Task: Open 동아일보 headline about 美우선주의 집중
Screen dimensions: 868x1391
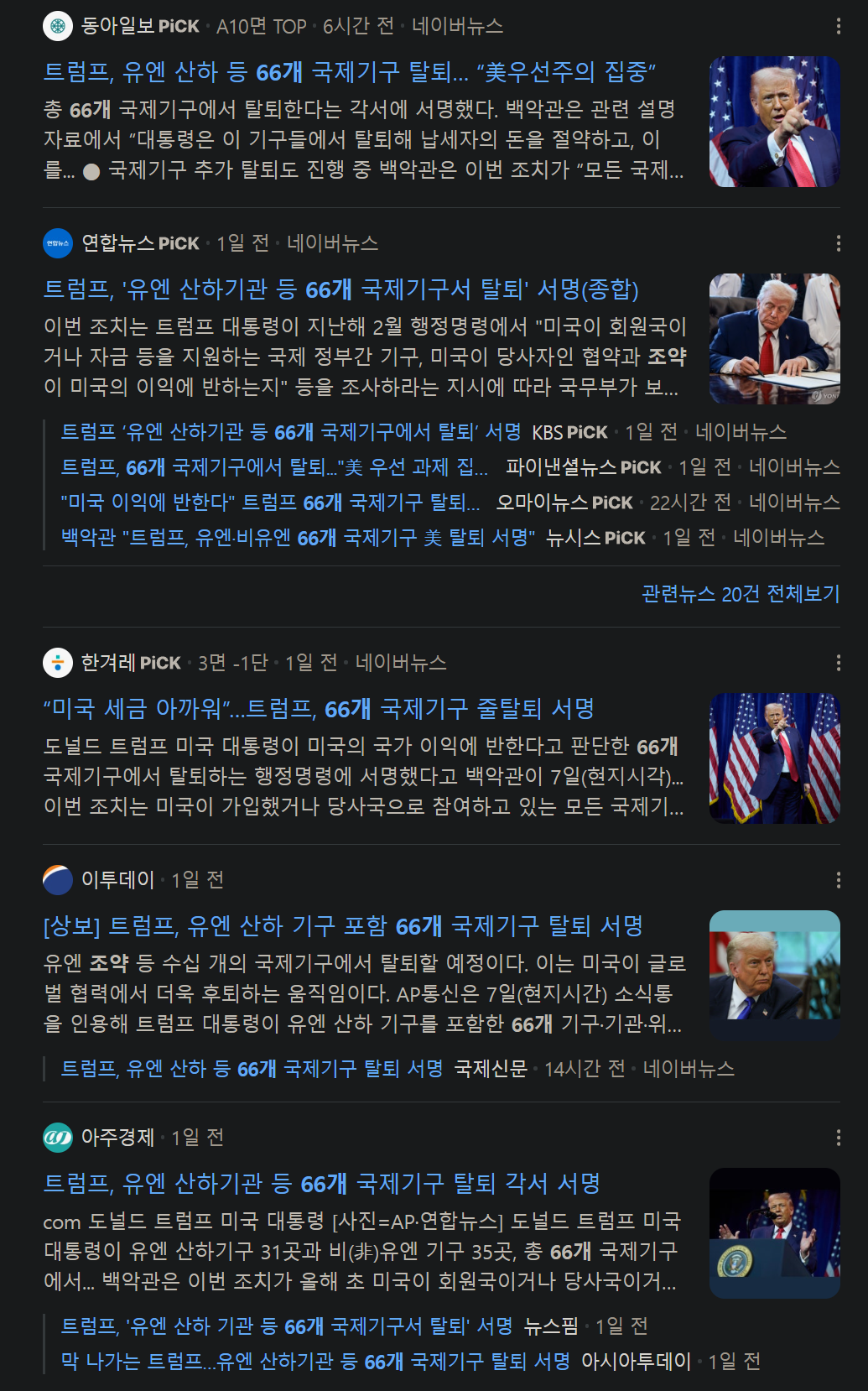Action: click(349, 72)
